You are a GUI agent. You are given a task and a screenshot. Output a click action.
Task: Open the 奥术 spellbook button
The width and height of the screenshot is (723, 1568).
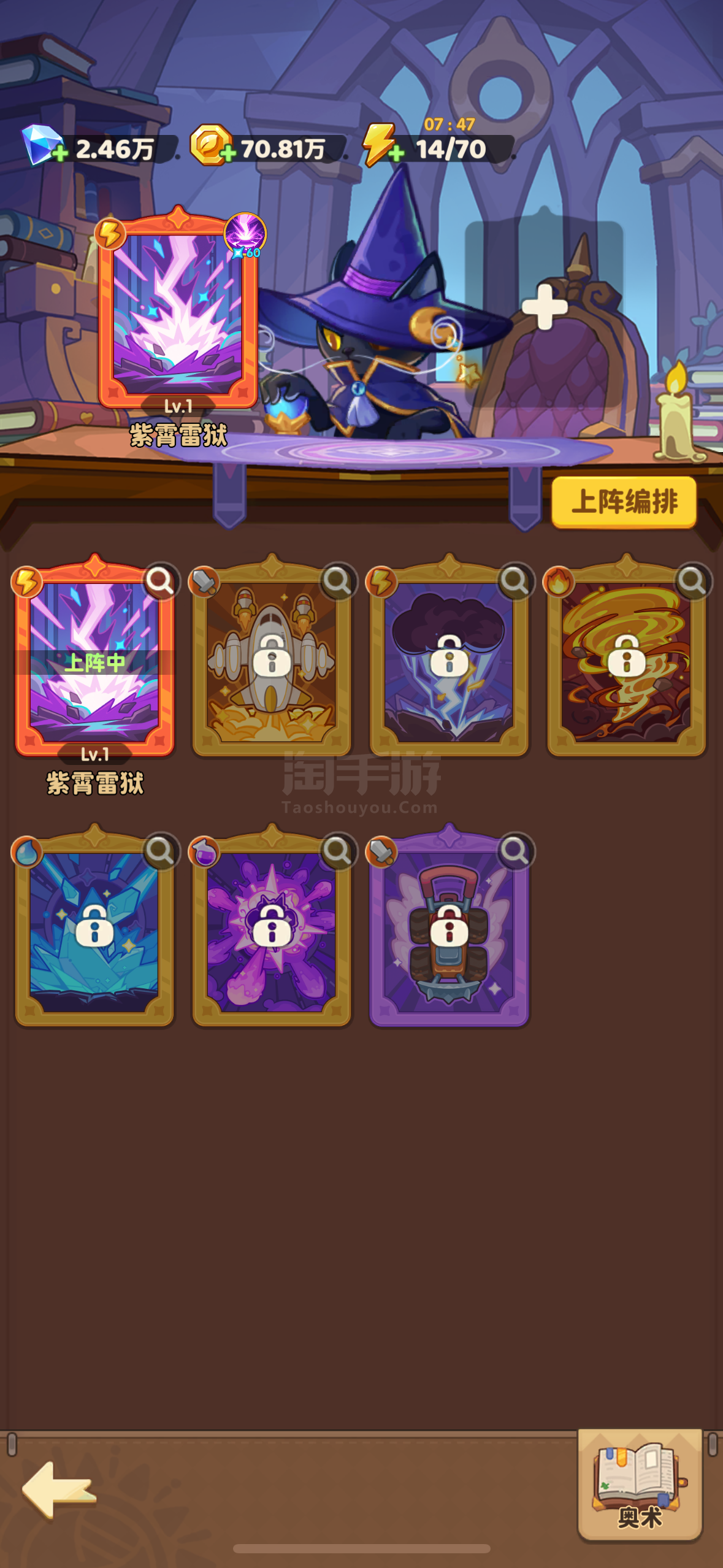640,1483
